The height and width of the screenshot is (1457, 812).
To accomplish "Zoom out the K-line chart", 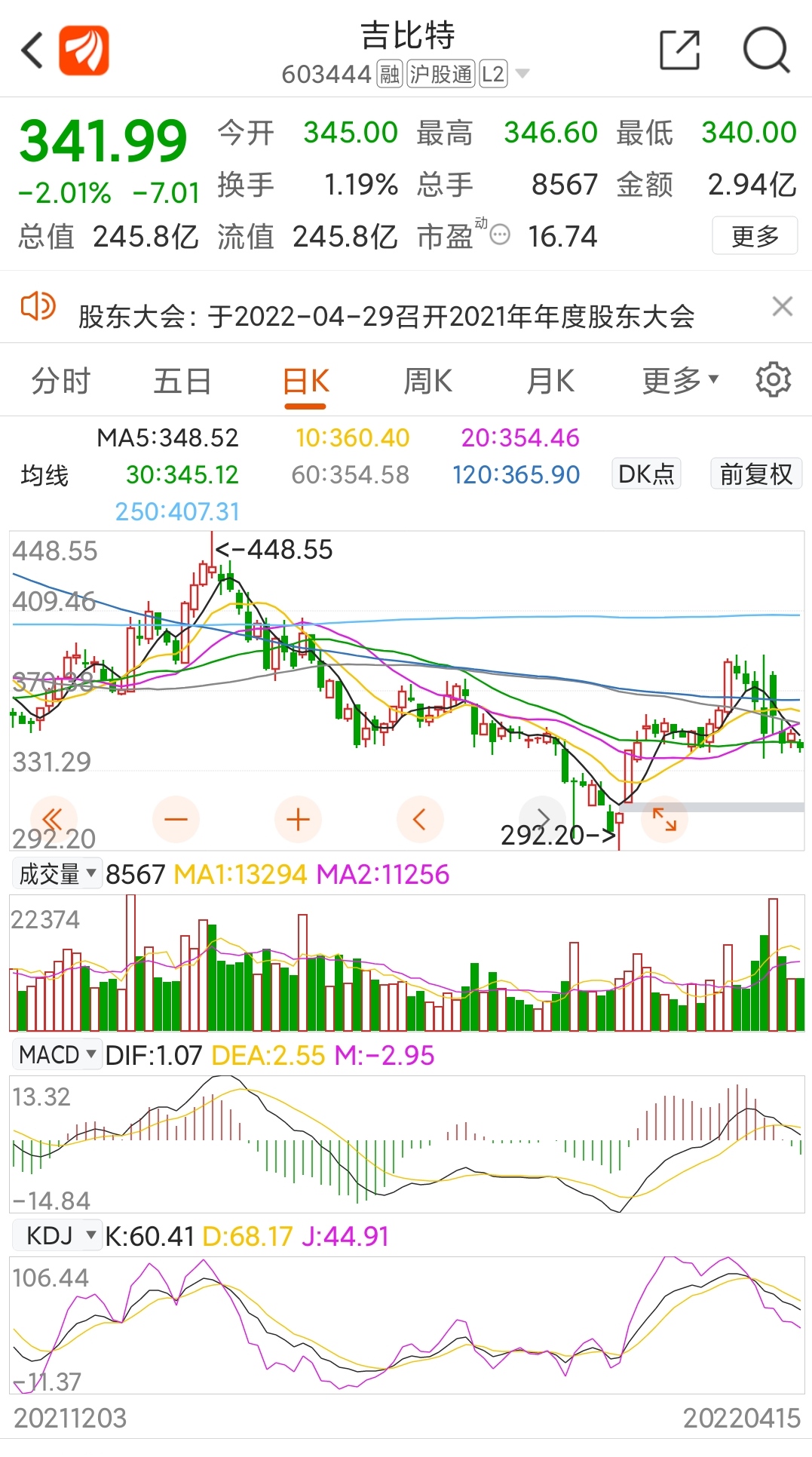I will [x=176, y=820].
